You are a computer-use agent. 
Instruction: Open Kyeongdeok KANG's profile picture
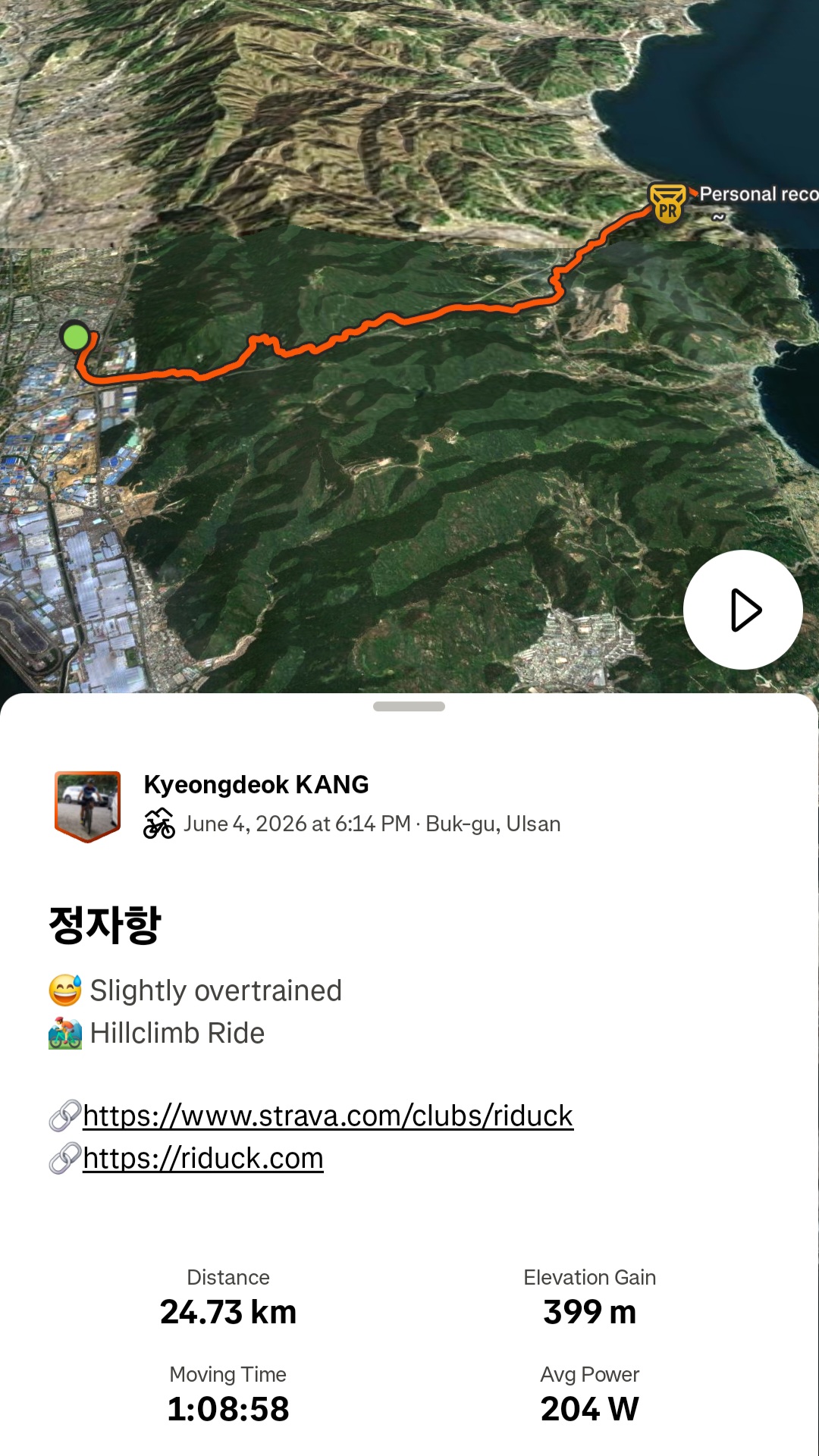[88, 807]
